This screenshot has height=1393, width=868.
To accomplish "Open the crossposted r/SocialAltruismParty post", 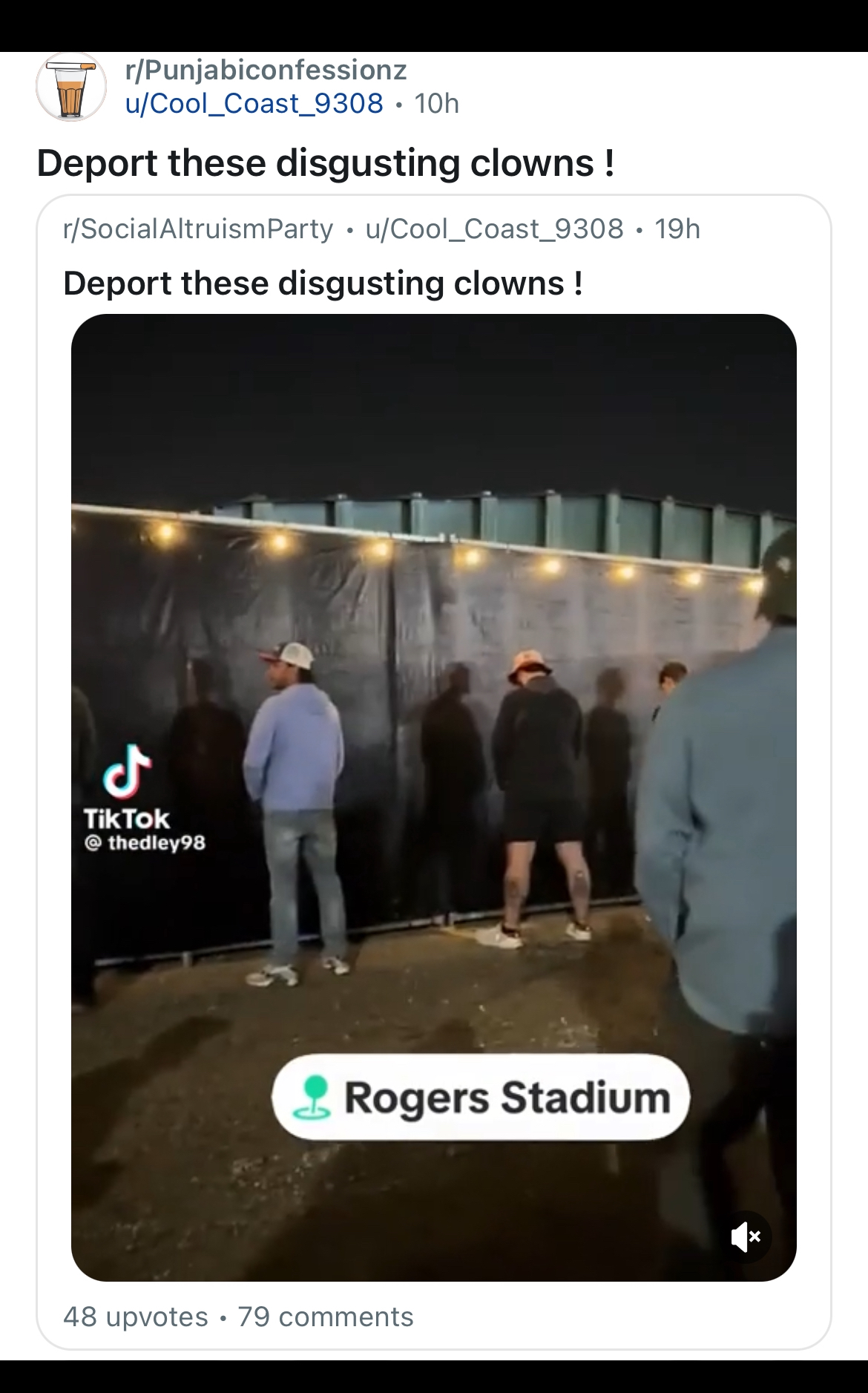I will [198, 229].
